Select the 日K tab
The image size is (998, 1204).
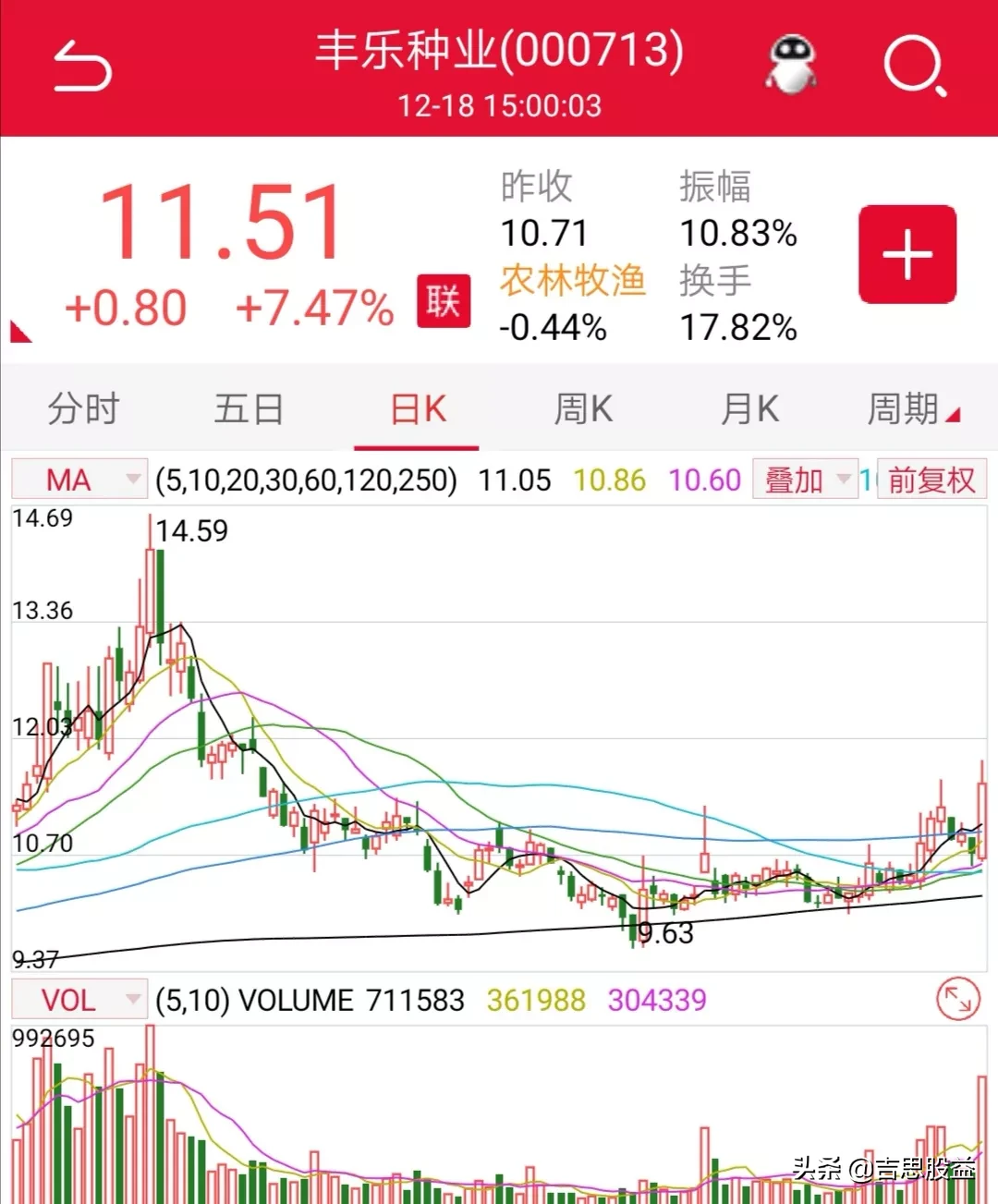point(417,408)
